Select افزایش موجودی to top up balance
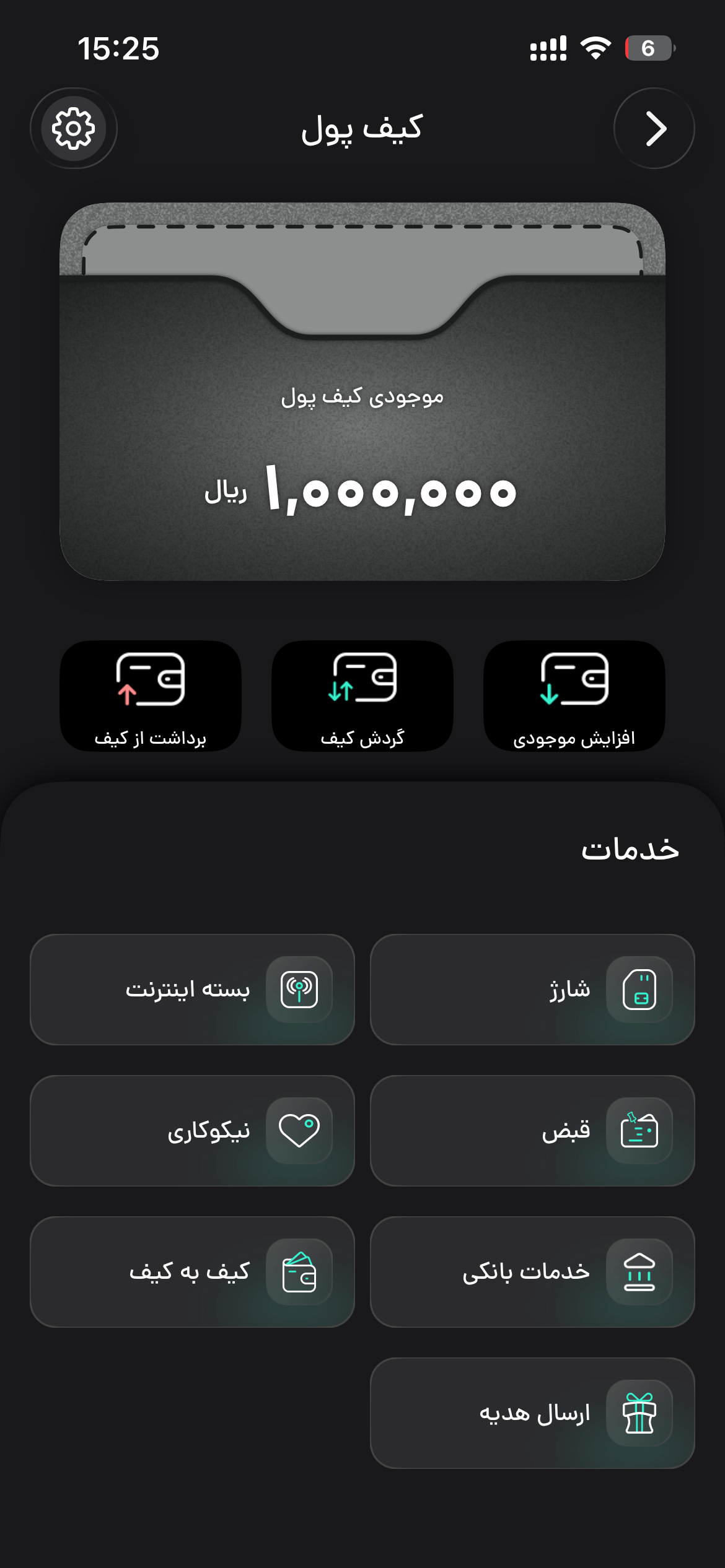This screenshot has height=1568, width=725. pos(574,696)
